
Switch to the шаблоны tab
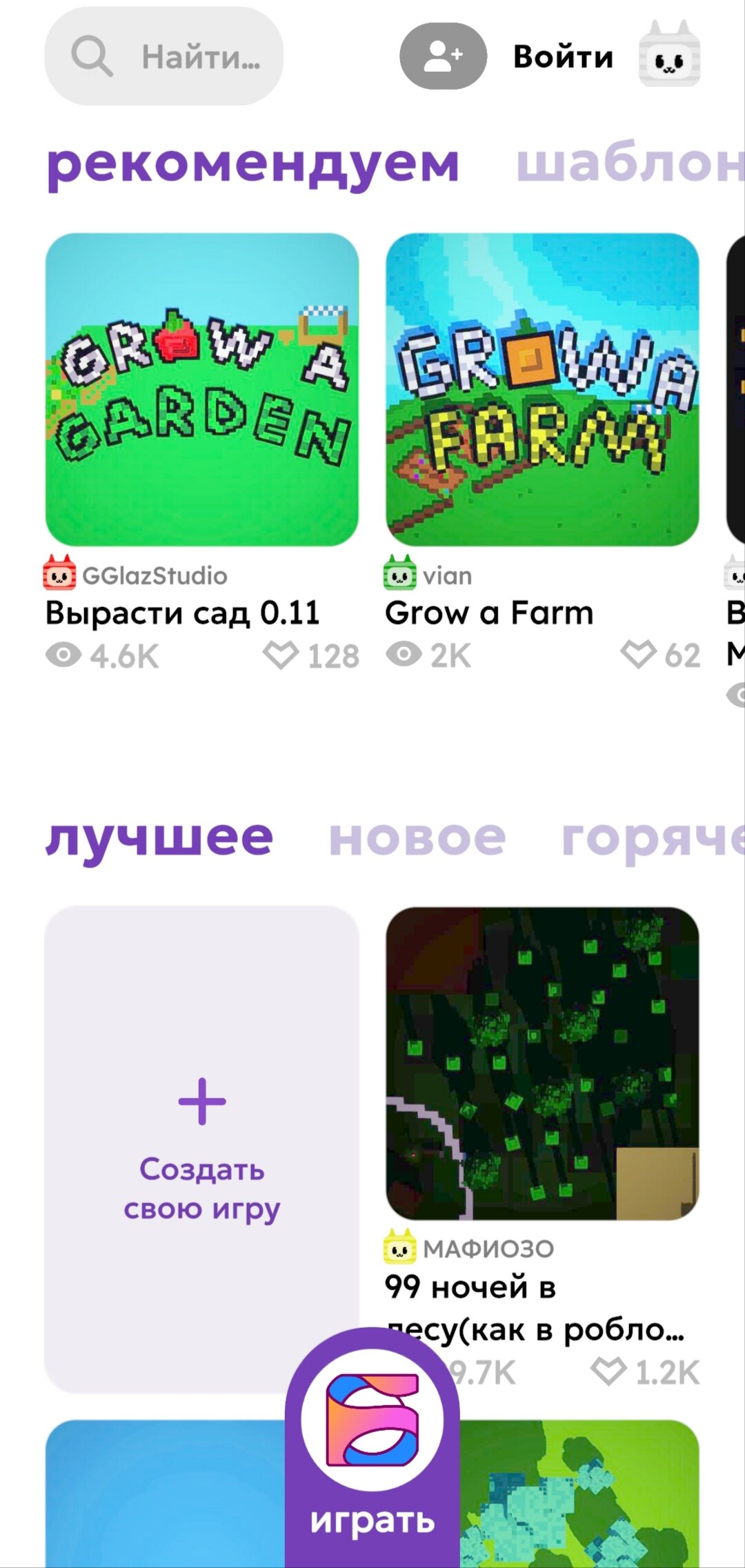tap(629, 164)
